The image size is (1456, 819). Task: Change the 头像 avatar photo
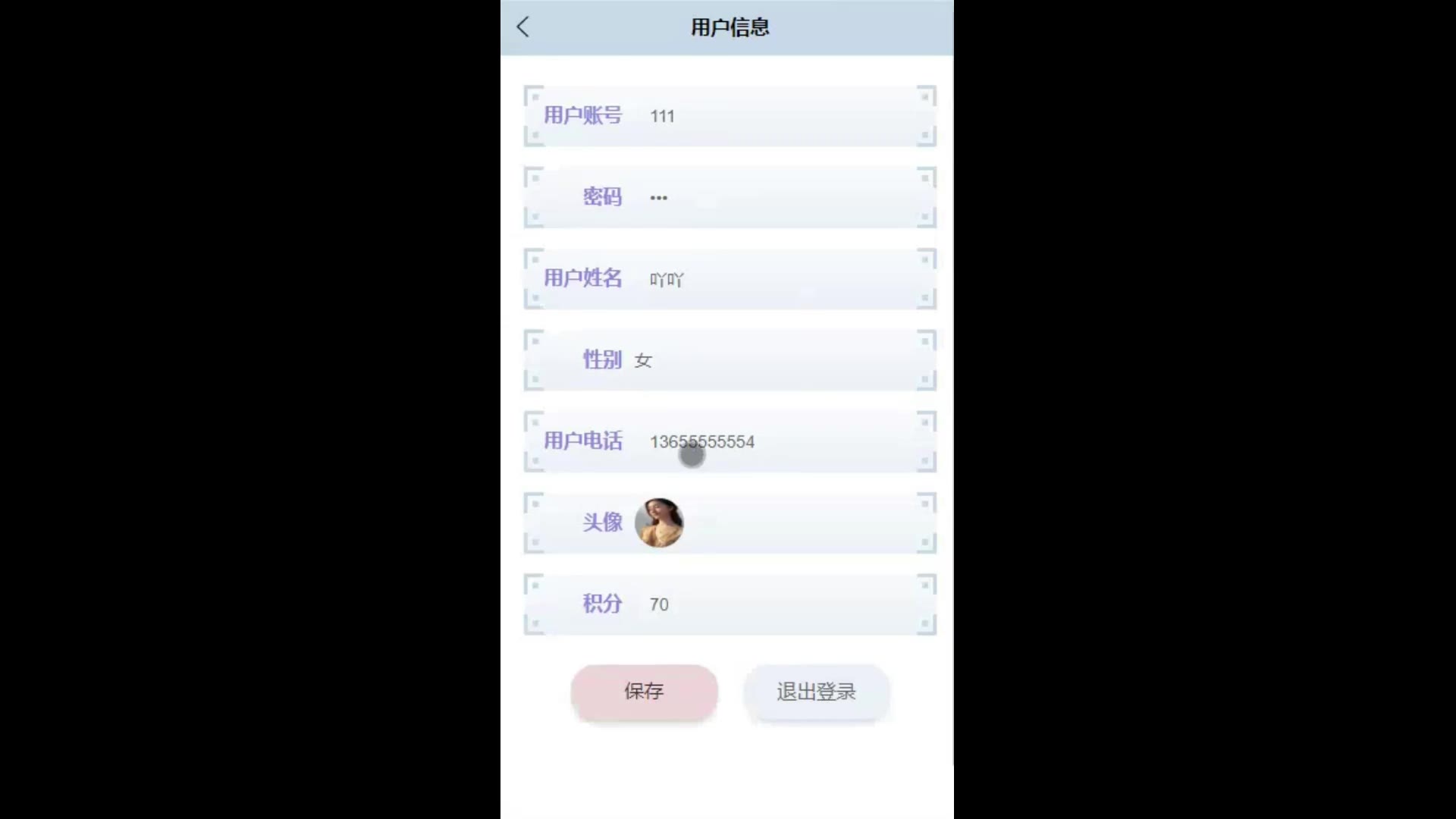[658, 522]
